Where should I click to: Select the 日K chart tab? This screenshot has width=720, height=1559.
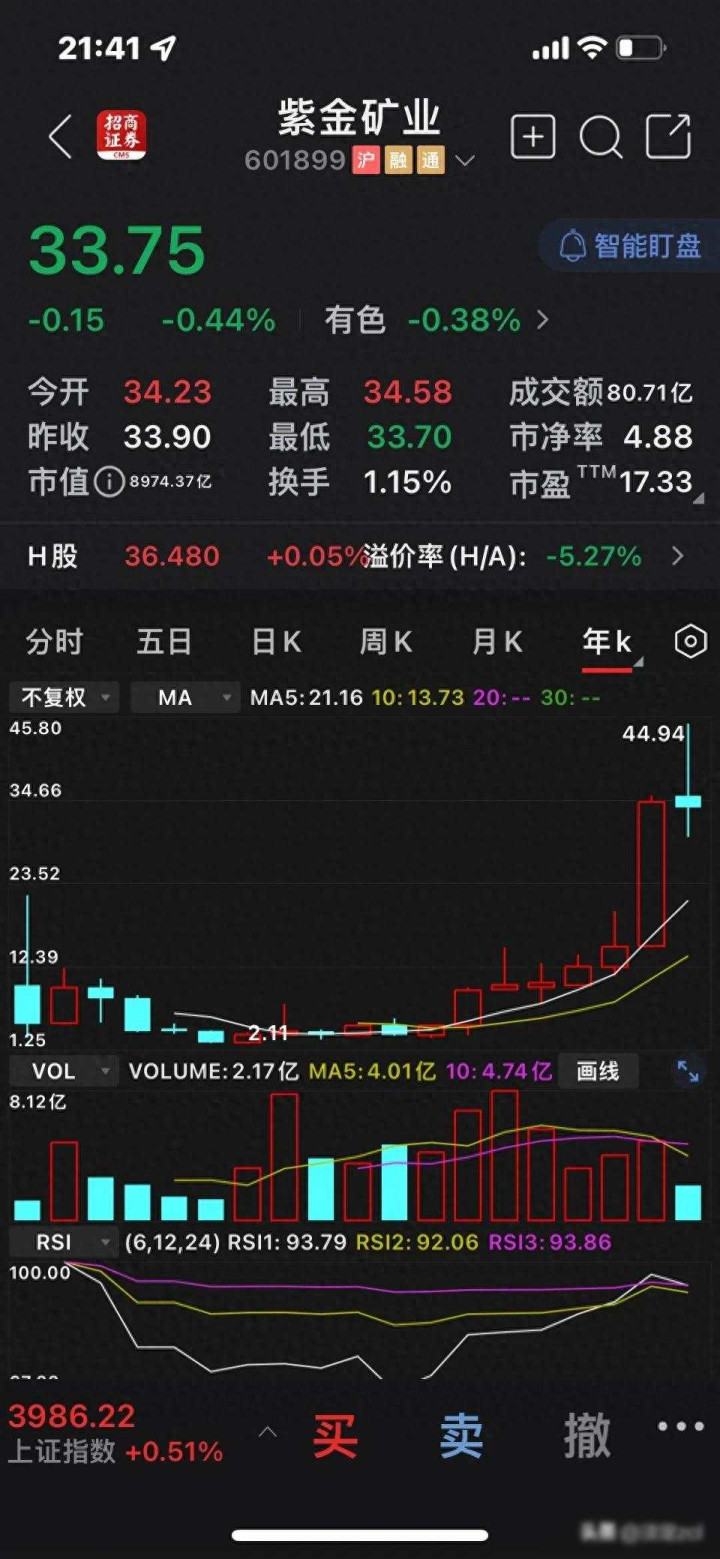pos(276,642)
